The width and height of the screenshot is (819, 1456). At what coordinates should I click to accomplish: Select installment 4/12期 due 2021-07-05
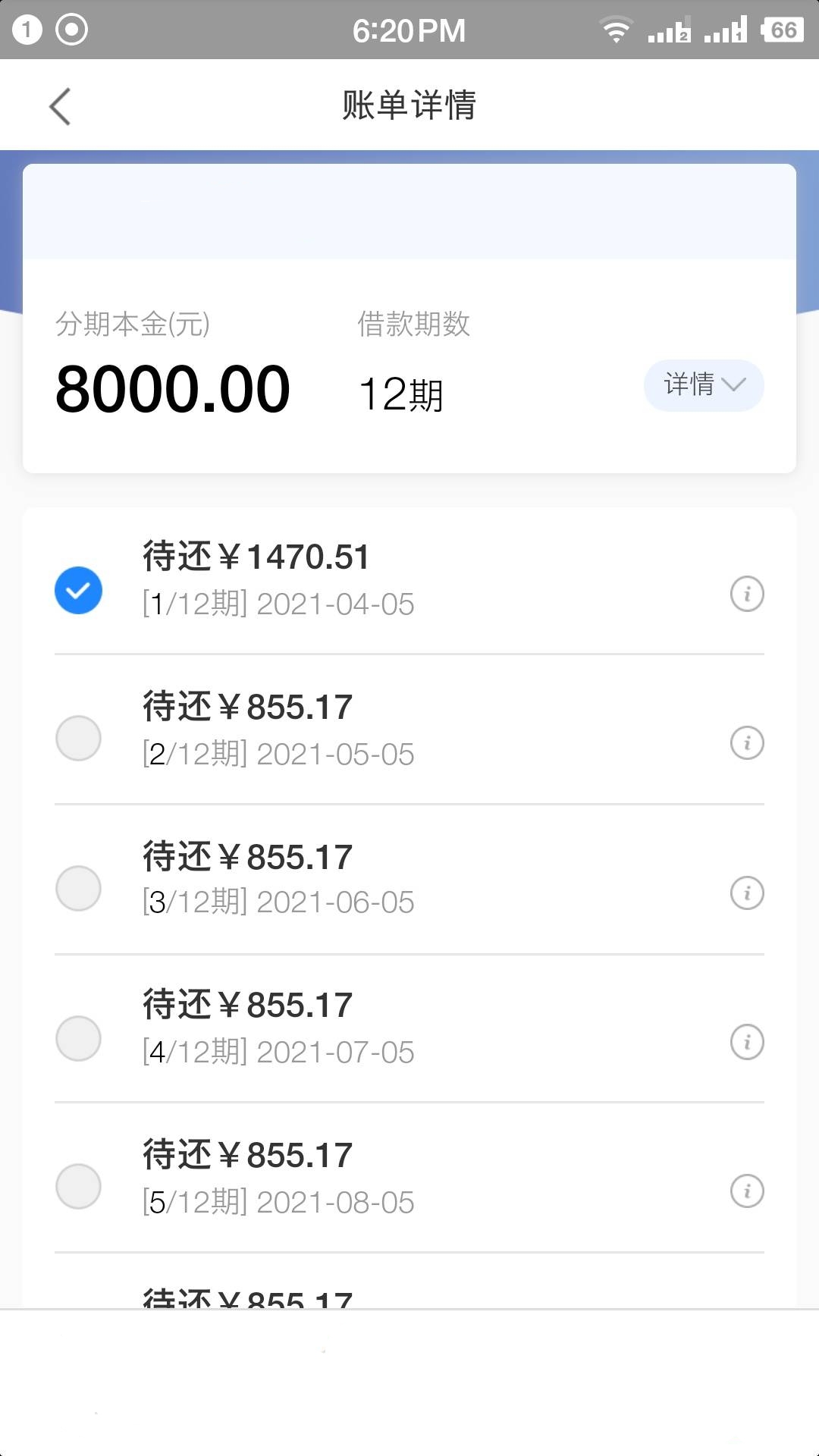click(78, 1038)
